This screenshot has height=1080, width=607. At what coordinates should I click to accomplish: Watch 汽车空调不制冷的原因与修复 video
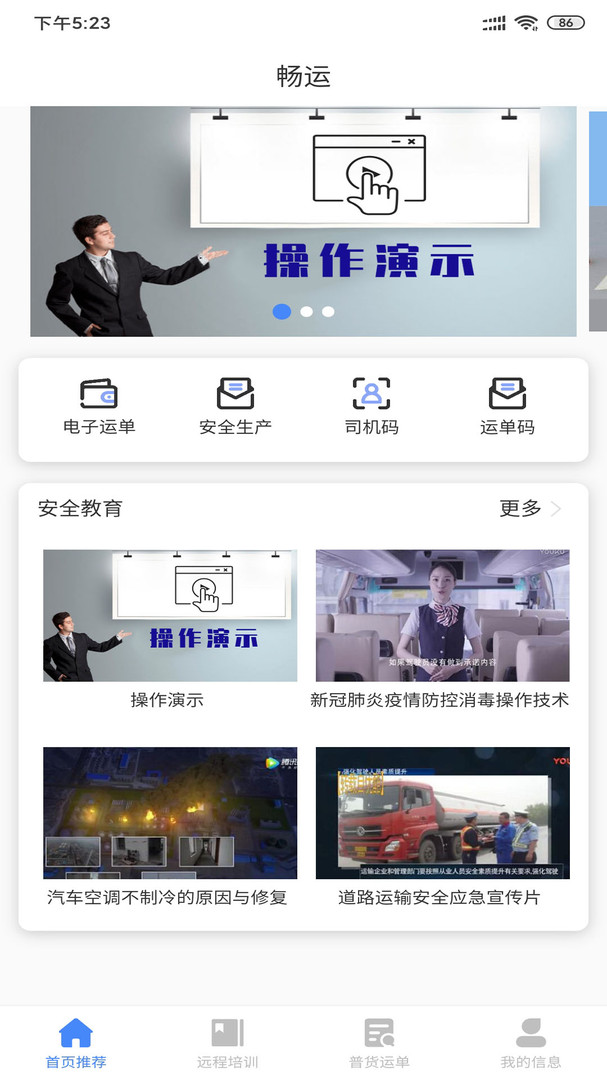[170, 814]
